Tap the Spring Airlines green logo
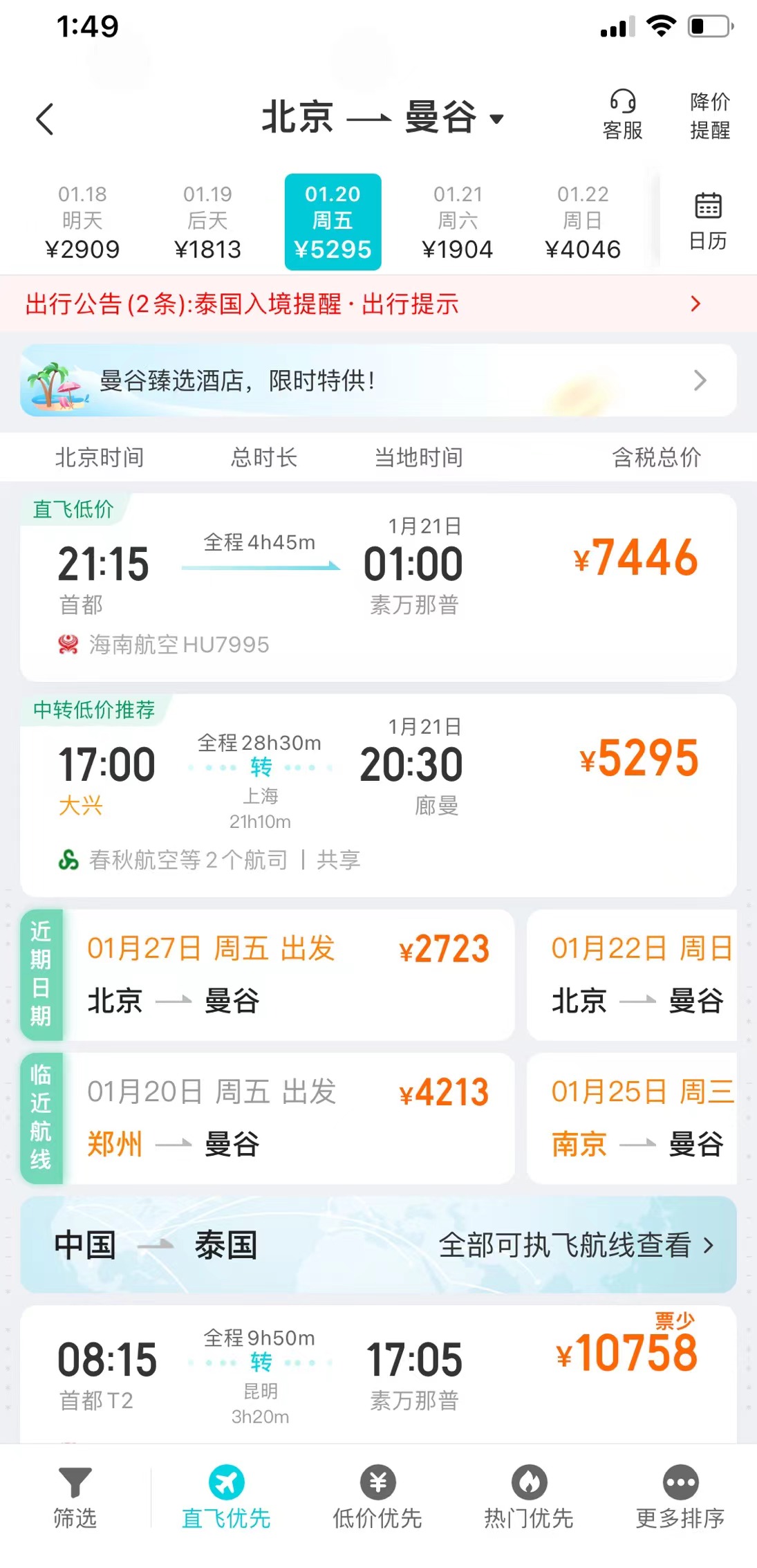Viewport: 757px width, 1568px height. click(x=68, y=860)
